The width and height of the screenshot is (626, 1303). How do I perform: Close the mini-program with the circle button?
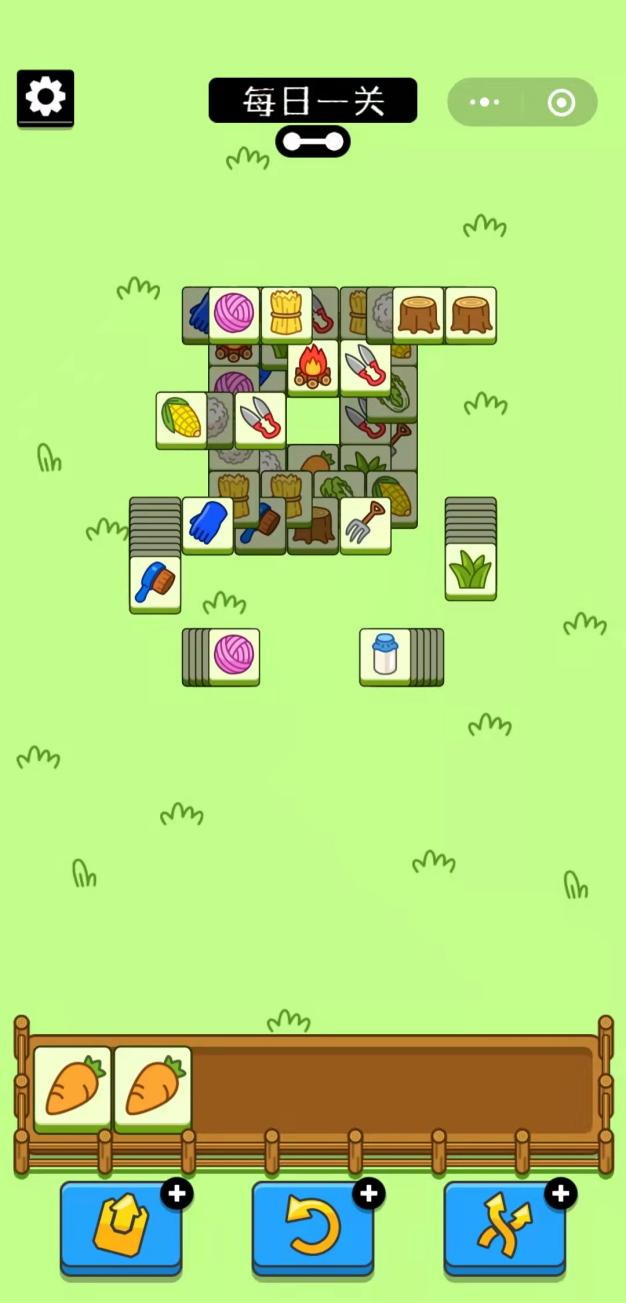pyautogui.click(x=561, y=102)
